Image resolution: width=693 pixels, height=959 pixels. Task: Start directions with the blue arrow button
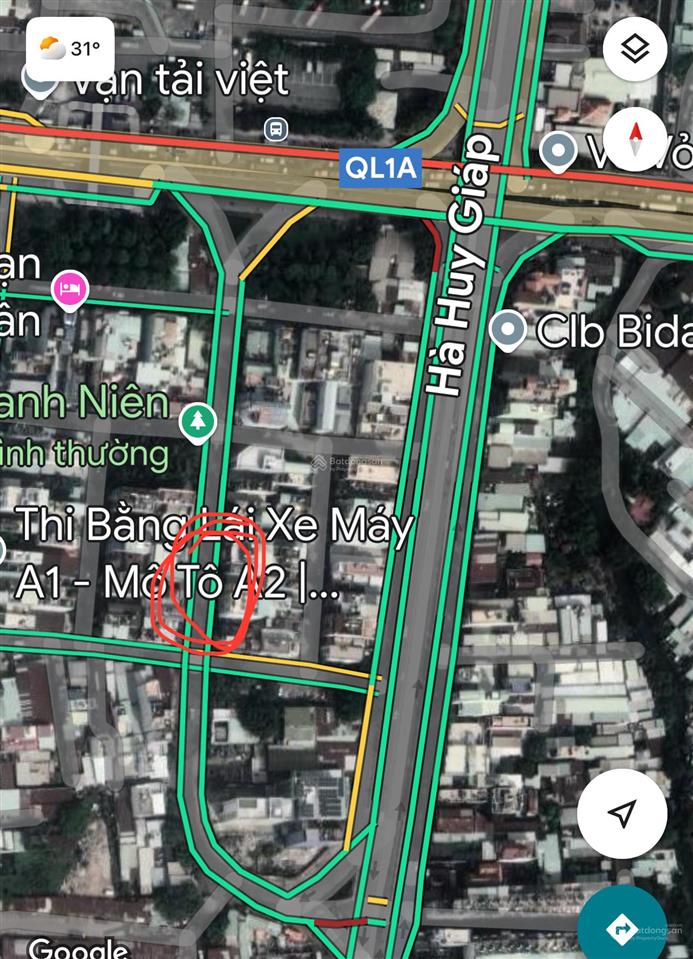[634, 928]
